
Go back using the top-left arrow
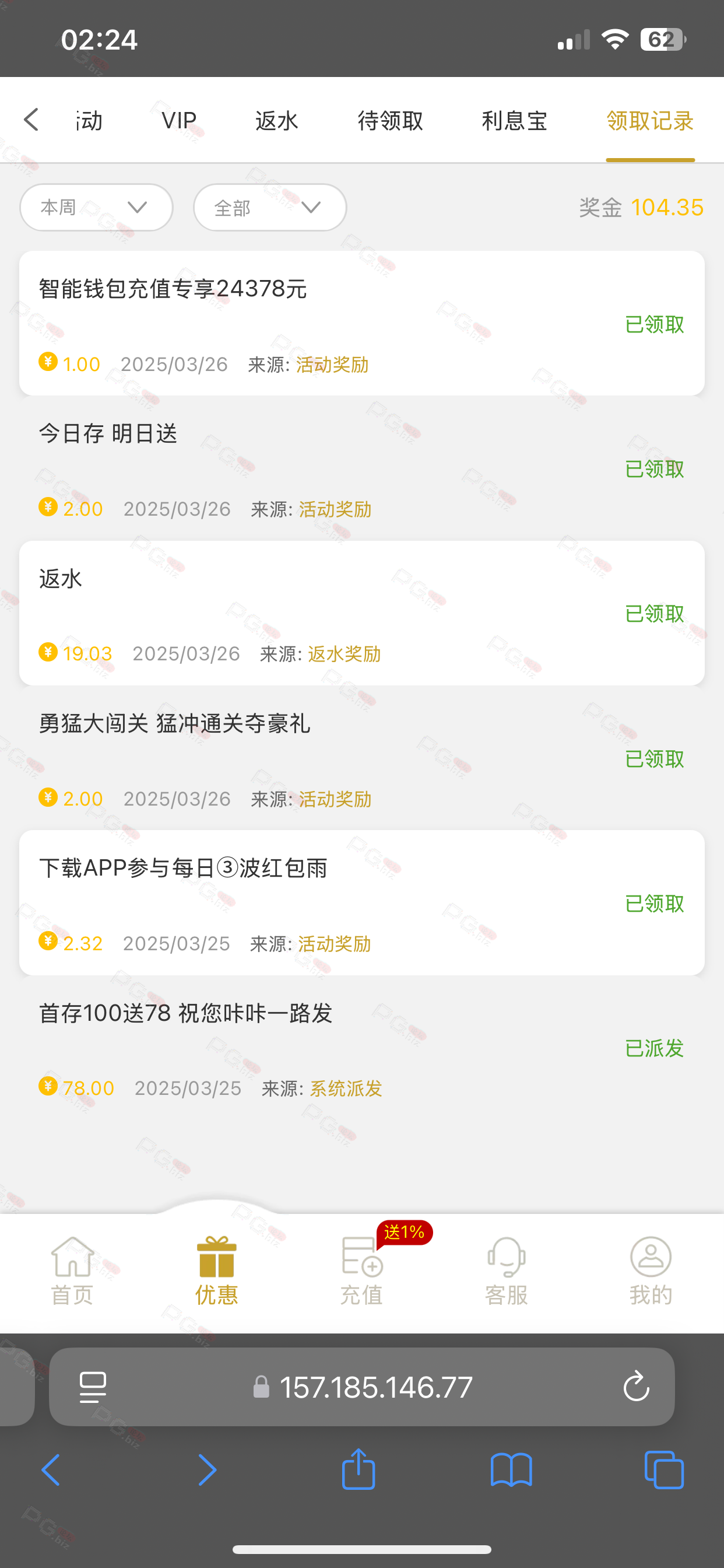click(x=31, y=120)
